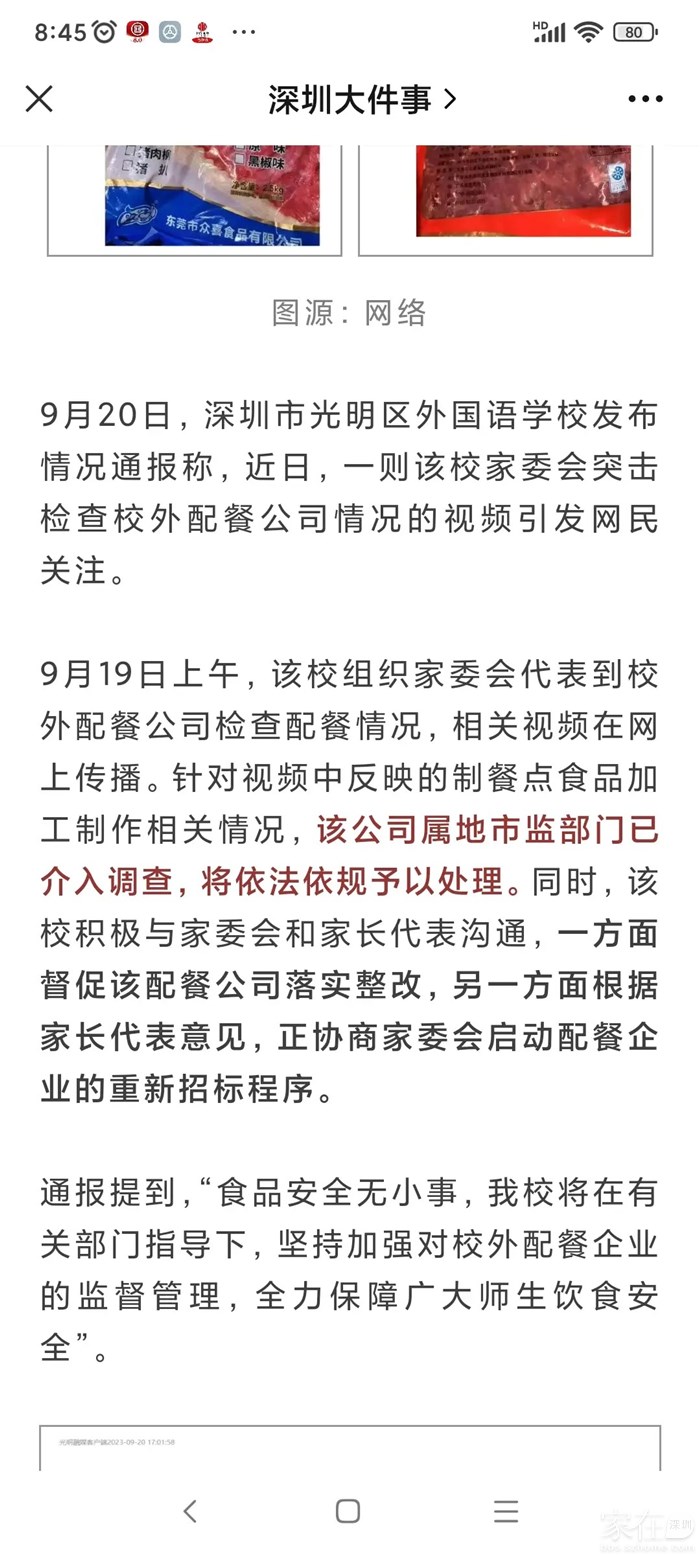Open the 深圳大件事 account page

pos(360,99)
